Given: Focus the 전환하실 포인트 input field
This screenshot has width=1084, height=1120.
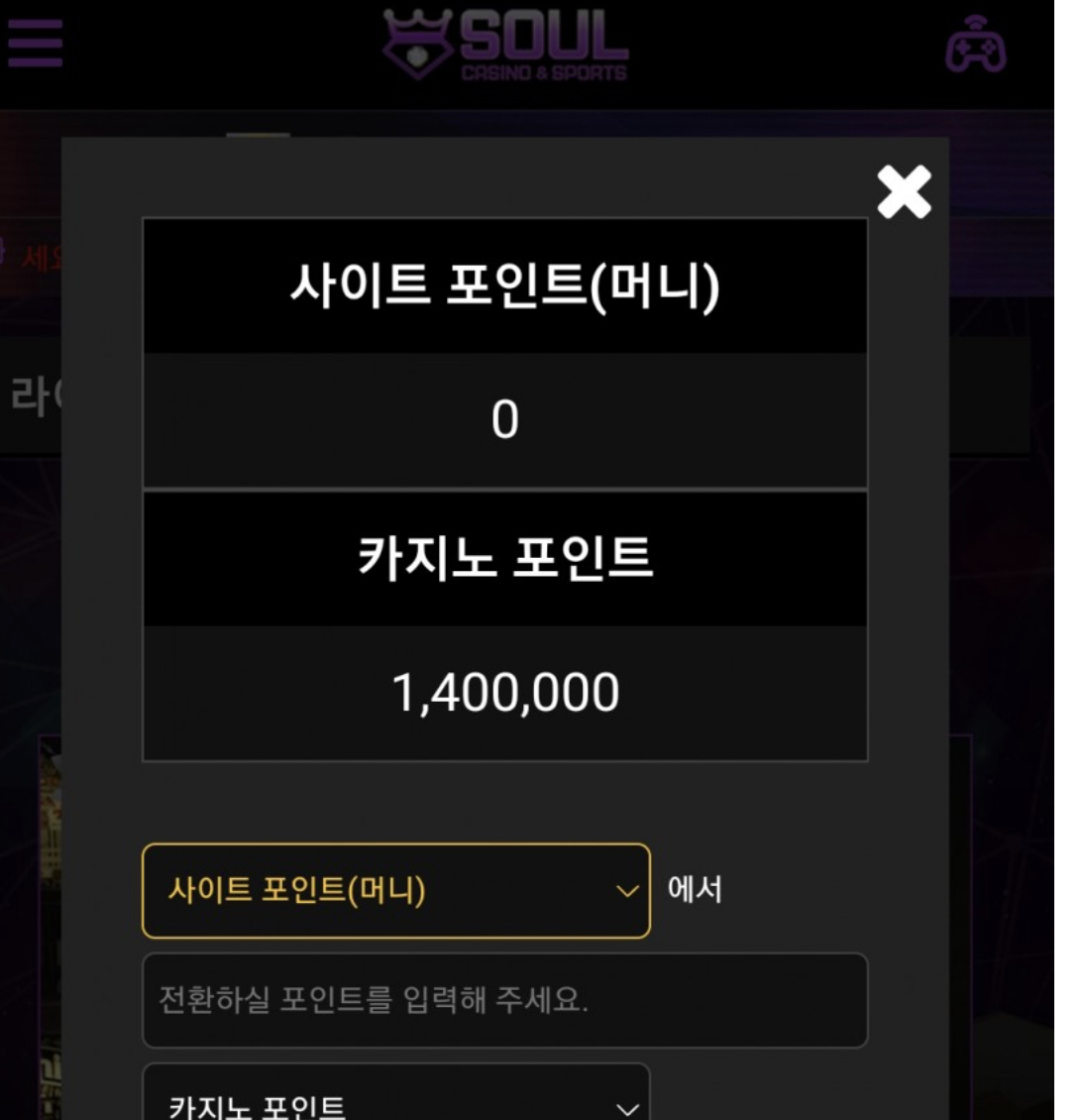Looking at the screenshot, I should coord(504,1000).
